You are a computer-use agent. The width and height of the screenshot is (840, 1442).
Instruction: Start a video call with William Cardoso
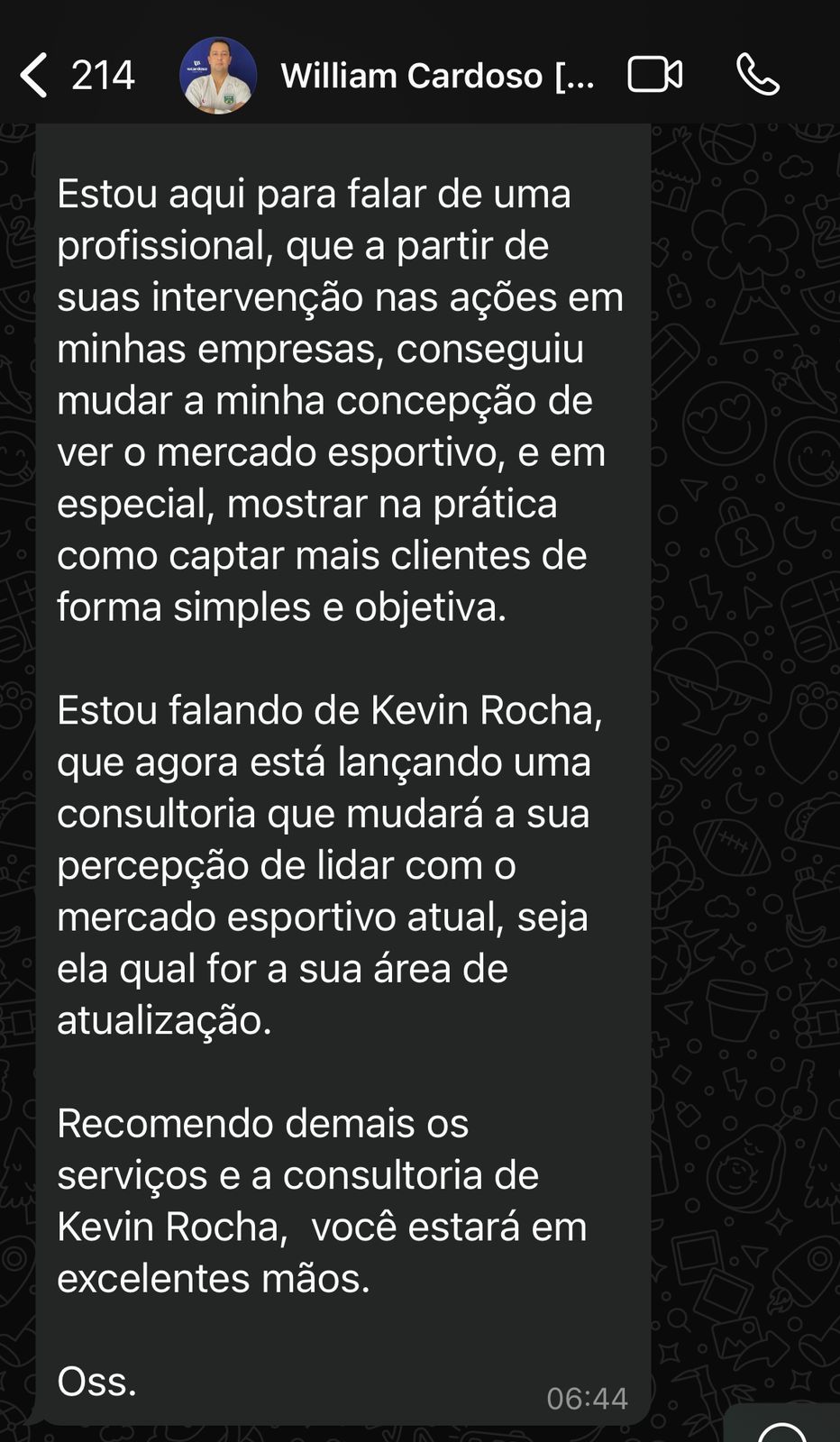[654, 75]
